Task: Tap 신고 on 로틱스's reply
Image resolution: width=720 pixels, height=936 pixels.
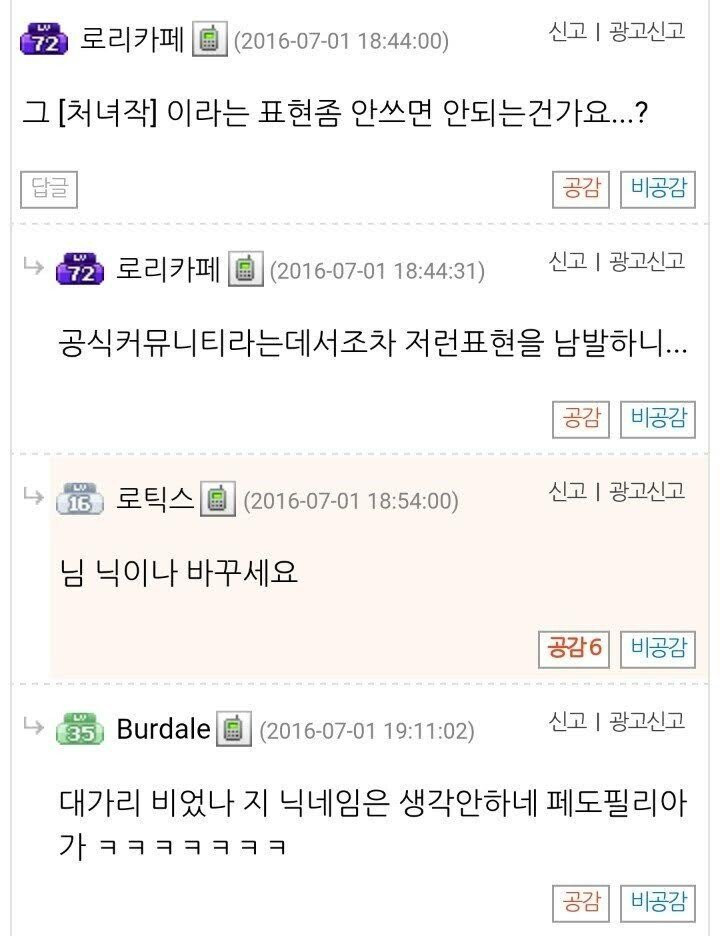Action: click(x=567, y=492)
